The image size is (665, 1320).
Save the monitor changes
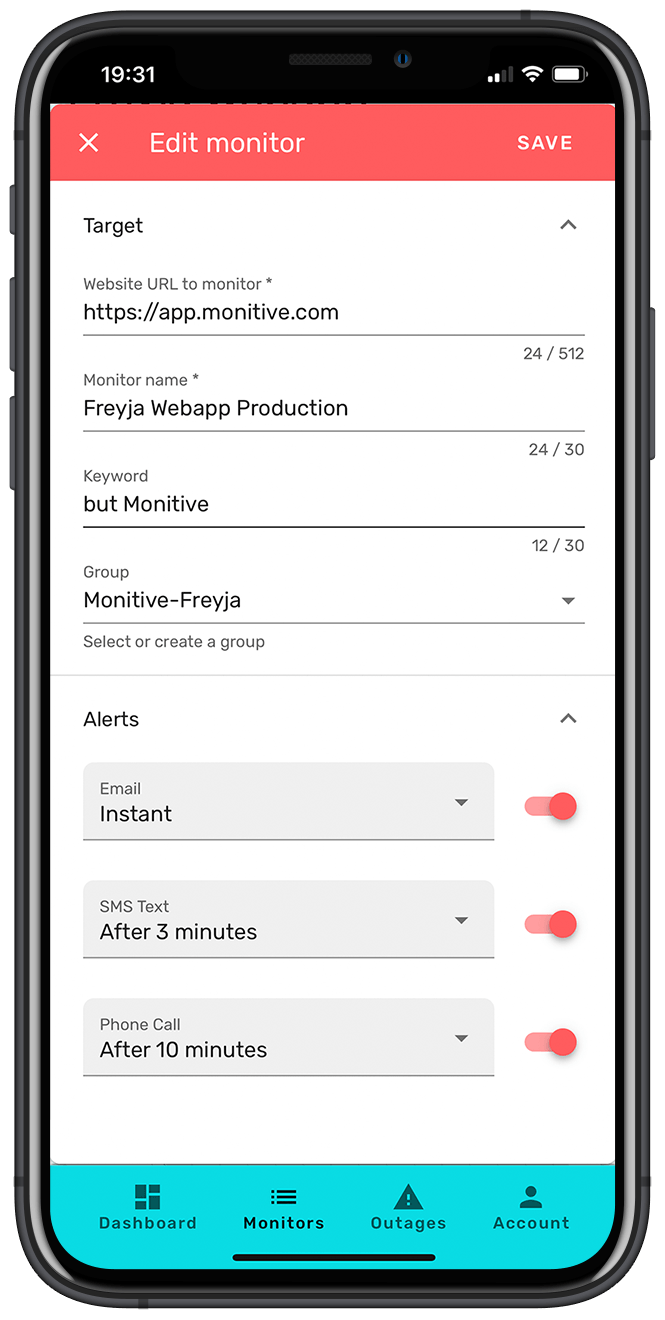[544, 143]
